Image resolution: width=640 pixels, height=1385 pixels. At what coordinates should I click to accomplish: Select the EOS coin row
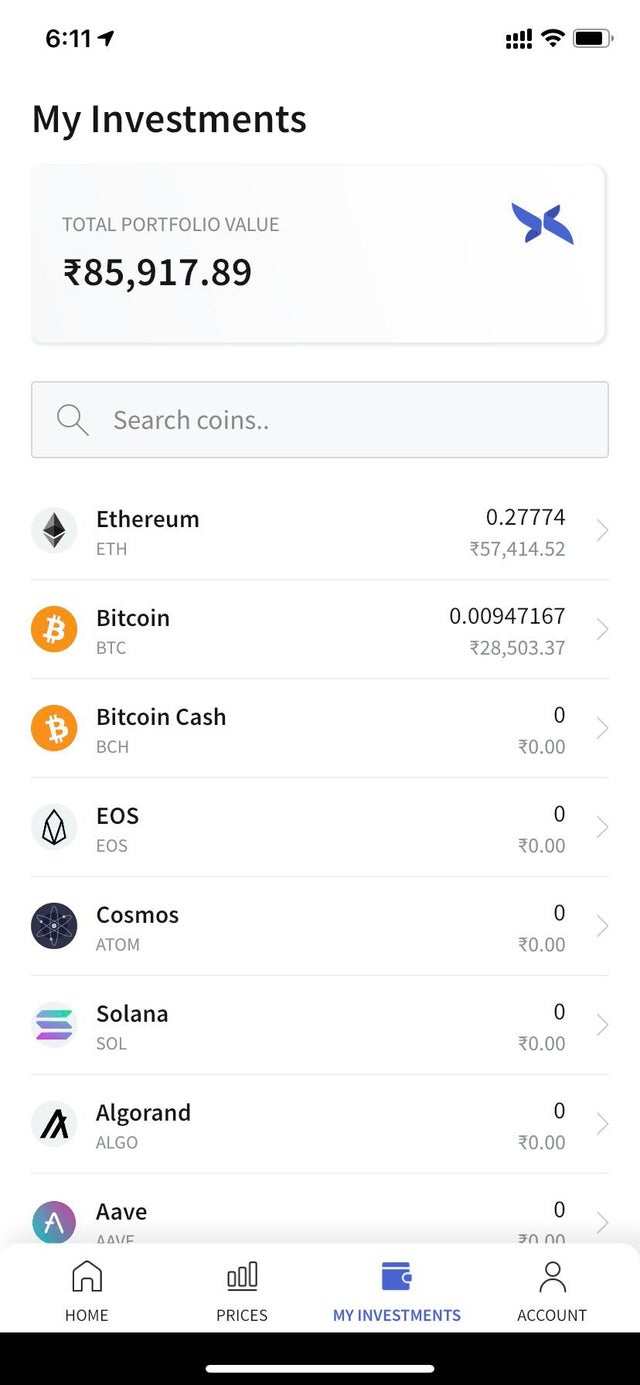(320, 828)
